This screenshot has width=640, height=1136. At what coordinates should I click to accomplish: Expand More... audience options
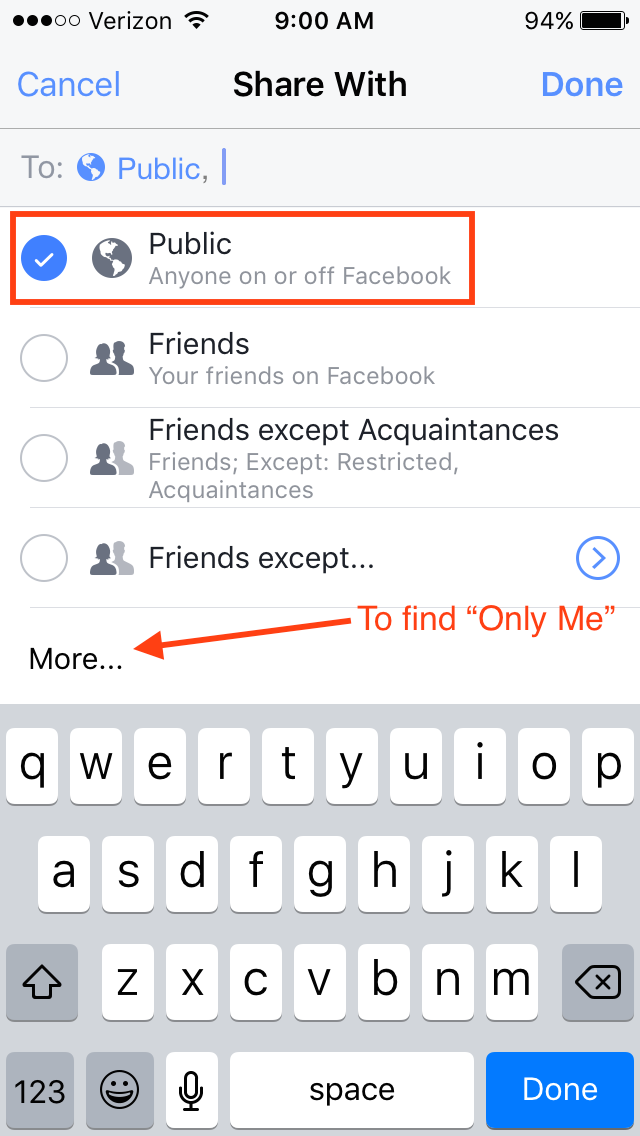[x=75, y=659]
